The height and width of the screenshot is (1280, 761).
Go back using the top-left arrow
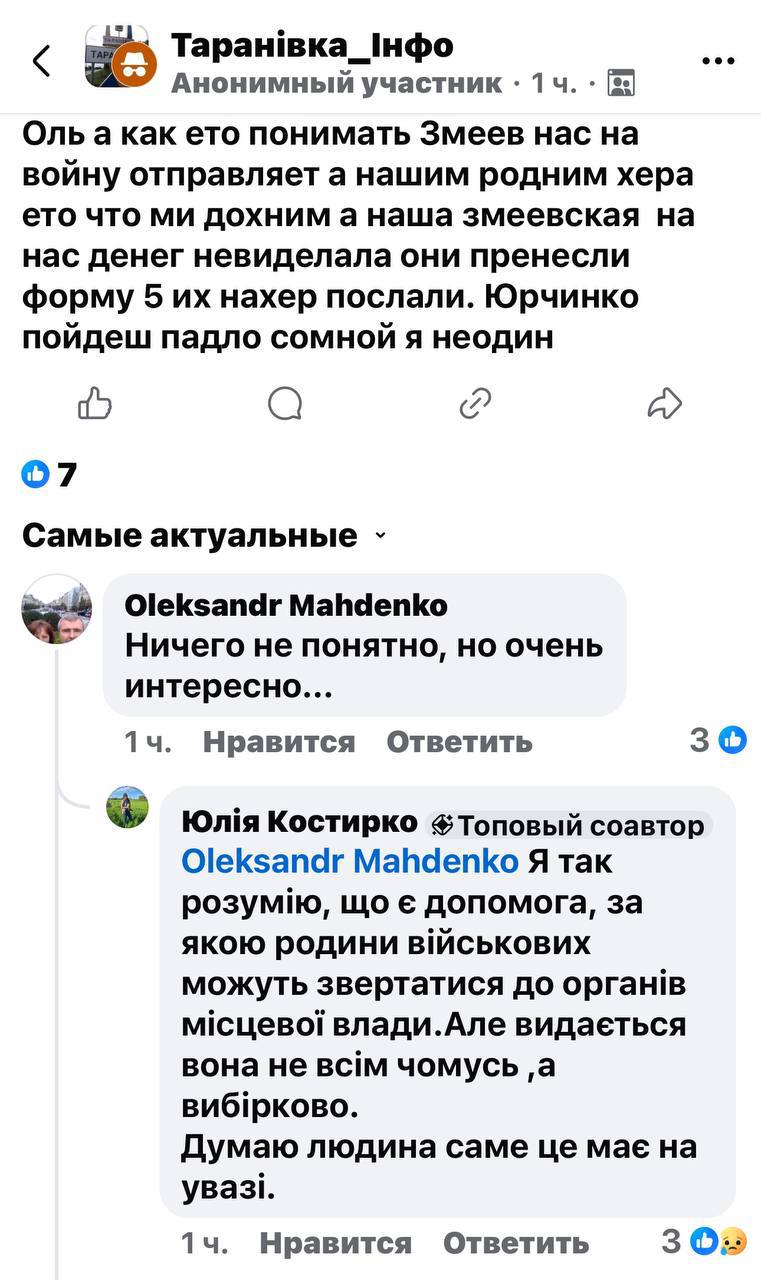click(42, 61)
